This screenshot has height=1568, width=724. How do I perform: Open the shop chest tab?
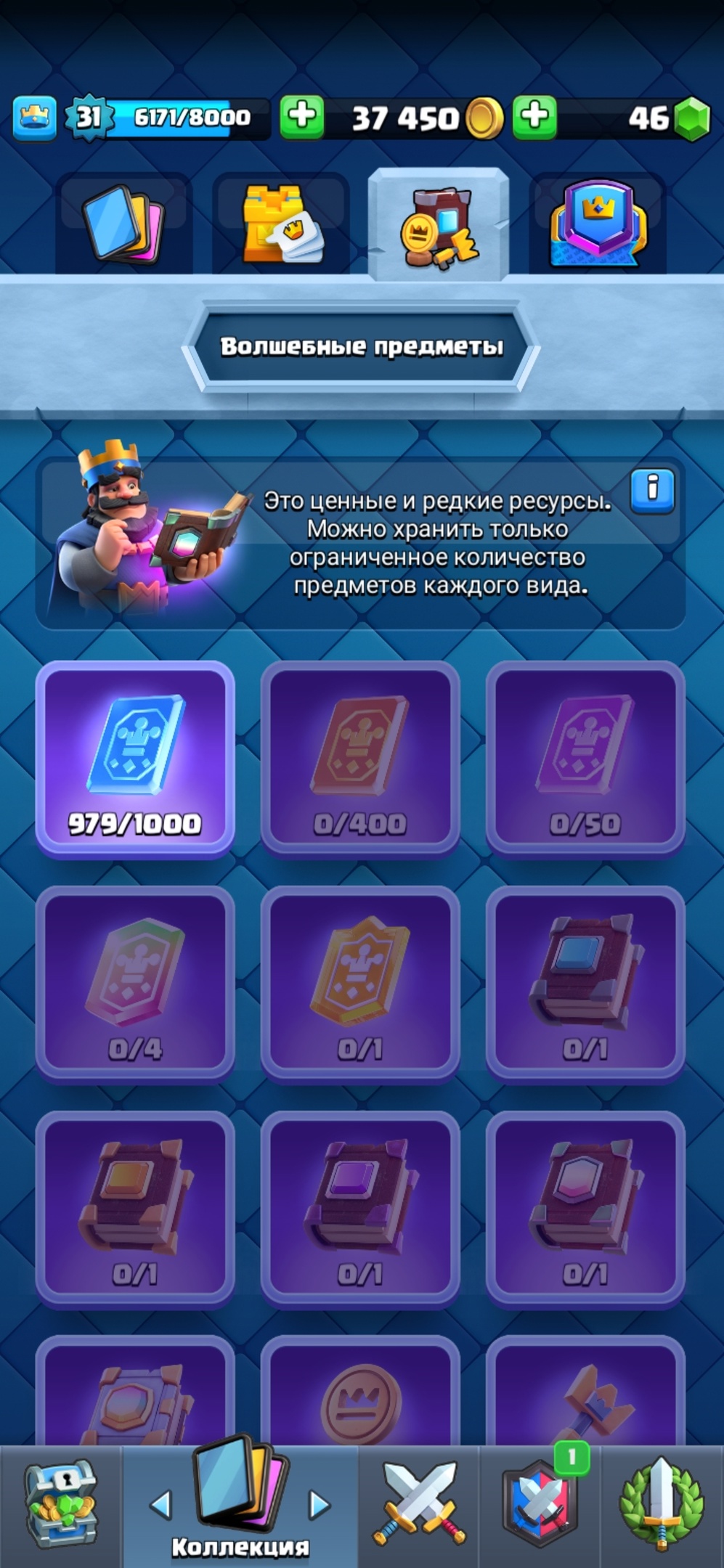(x=60, y=1507)
